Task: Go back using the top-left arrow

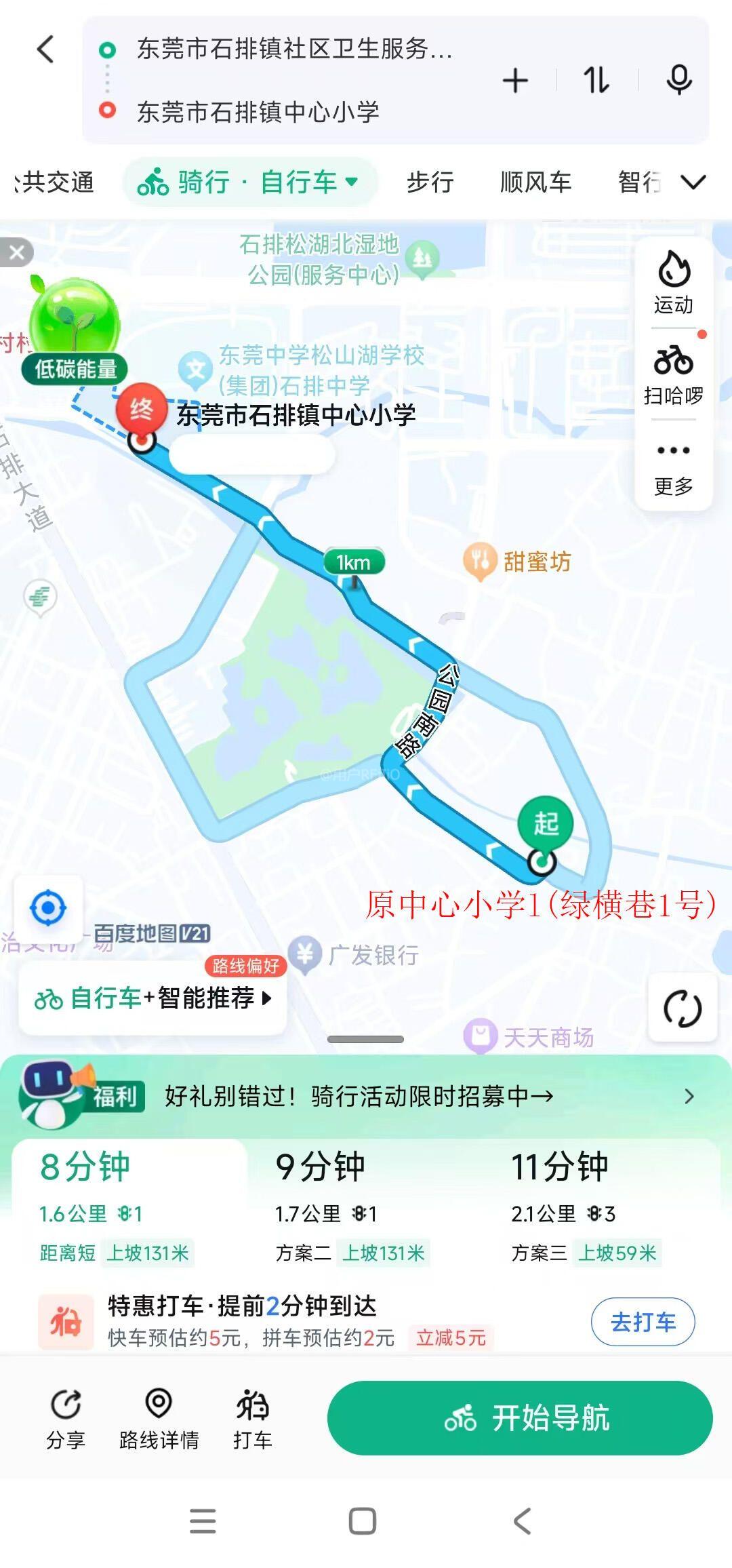Action: pos(45,50)
